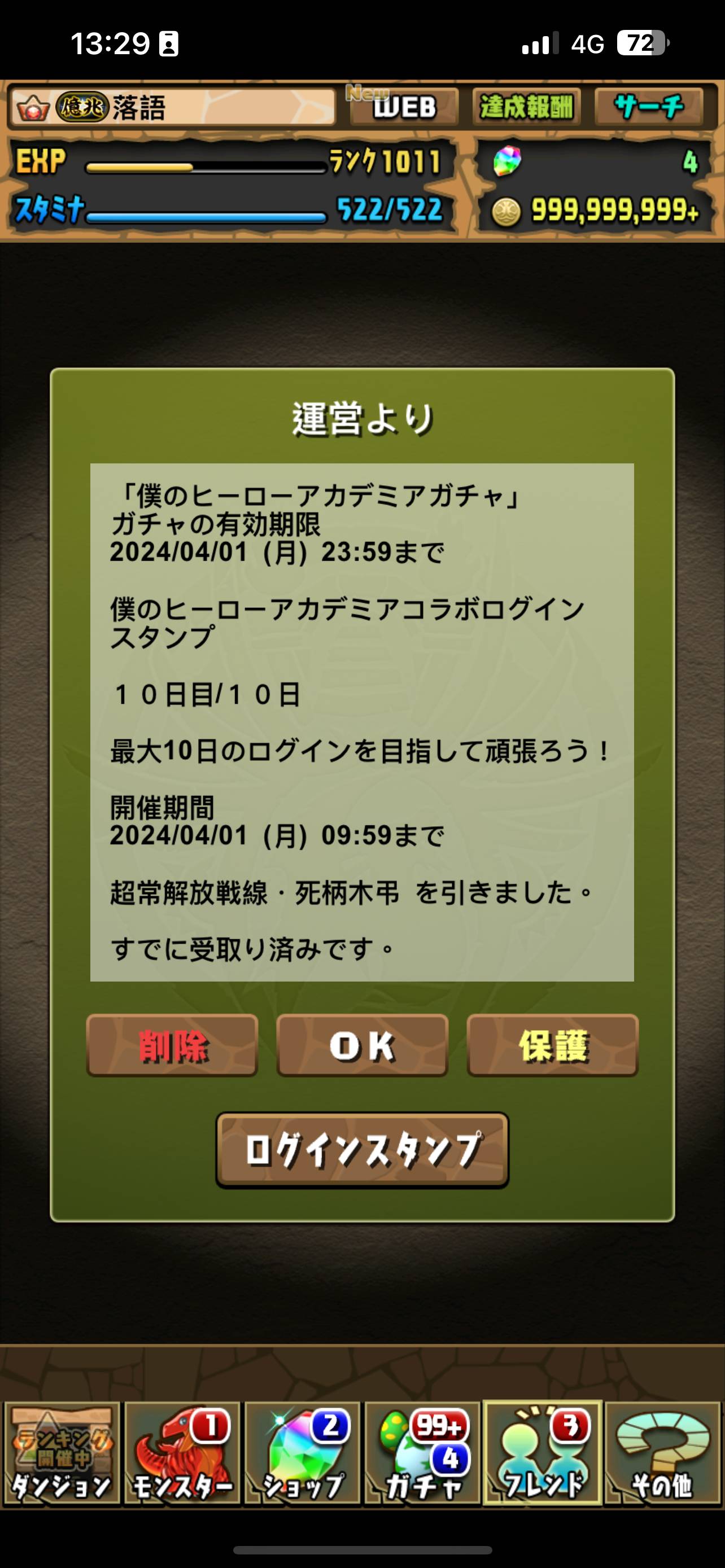Switch to the ダンジョン tab
Screen dimensions: 725x1568
click(x=62, y=1453)
